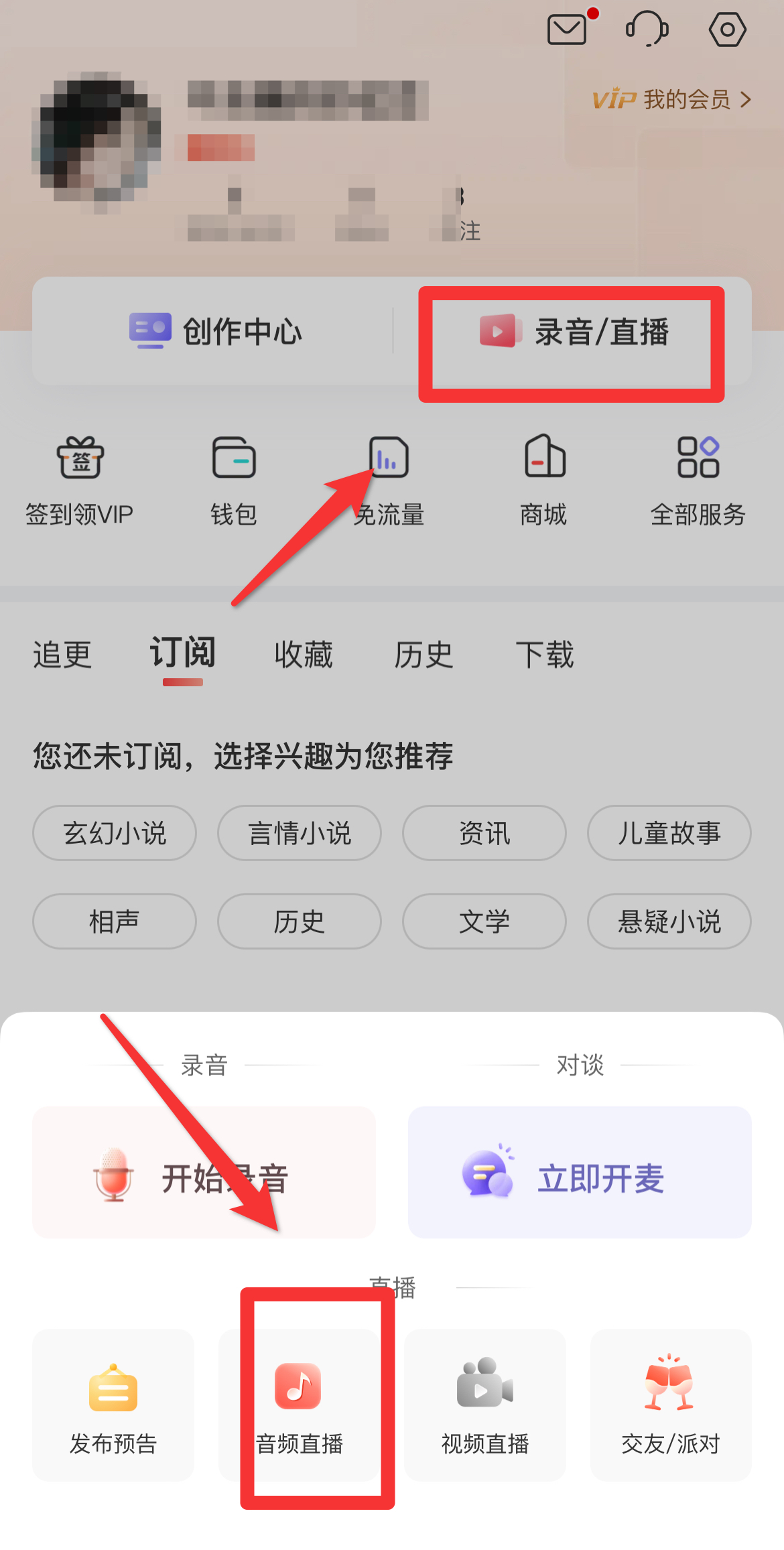The height and width of the screenshot is (1550, 784).
Task: Contact customer service via headset icon
Action: 647,29
